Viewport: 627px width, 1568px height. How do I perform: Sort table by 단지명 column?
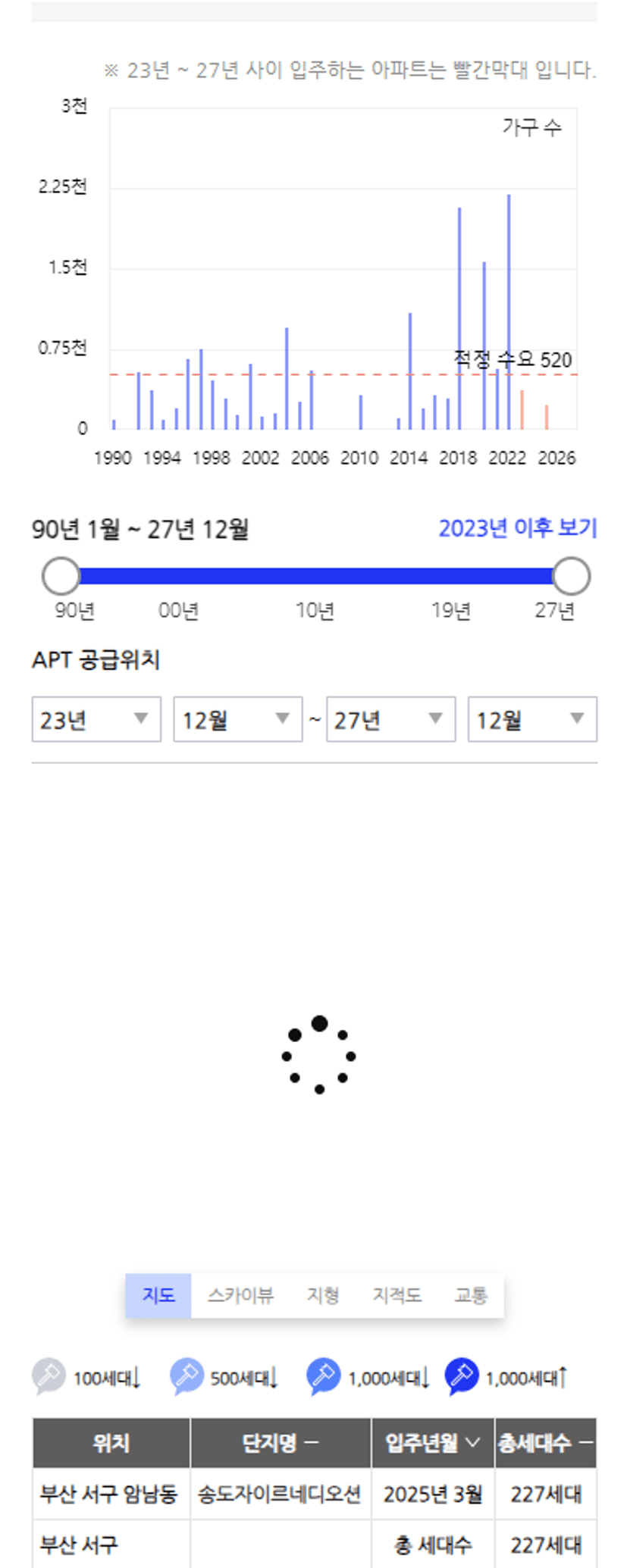[281, 1443]
